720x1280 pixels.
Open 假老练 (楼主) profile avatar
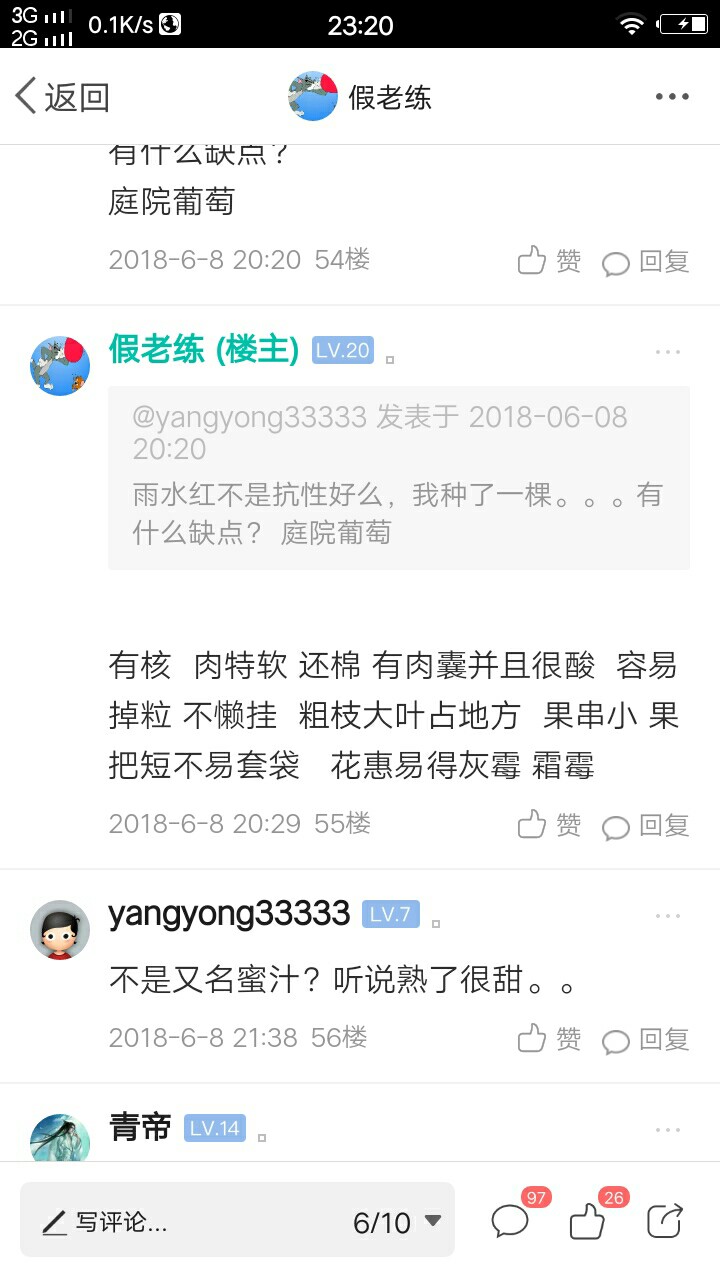coord(60,366)
